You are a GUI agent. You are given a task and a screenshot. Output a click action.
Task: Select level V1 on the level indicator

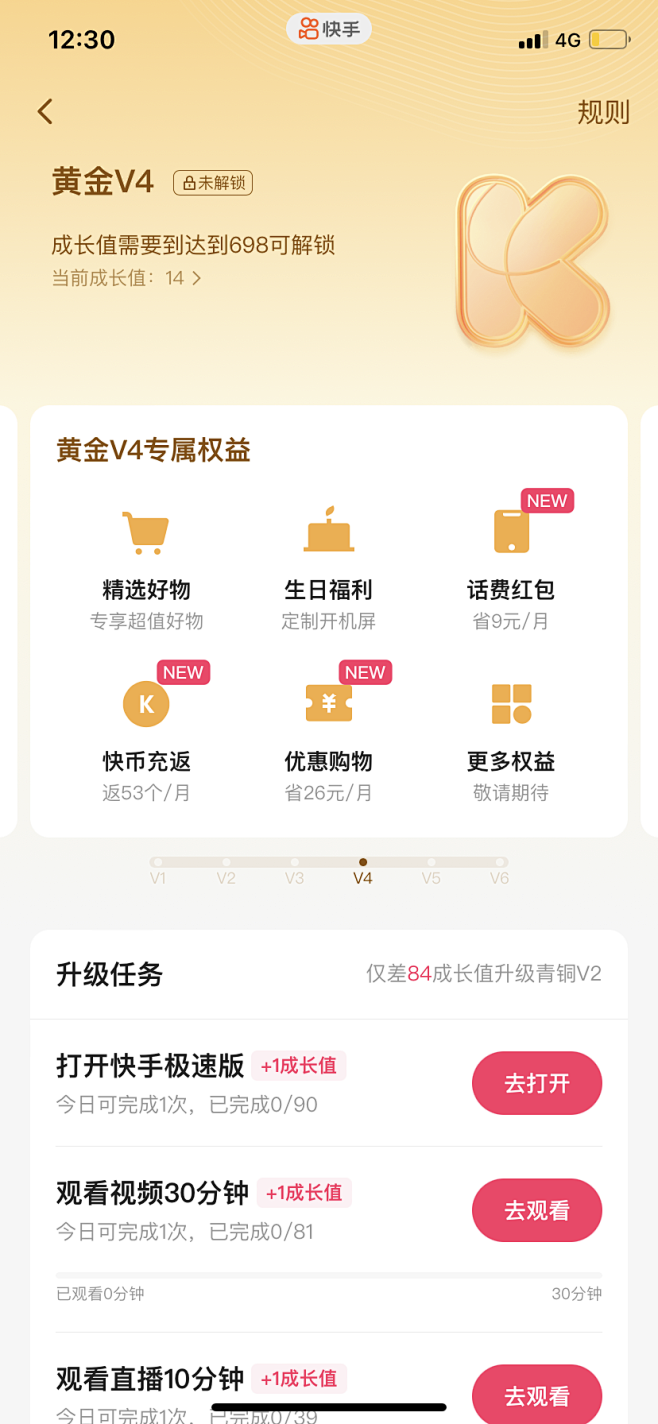coord(157,870)
